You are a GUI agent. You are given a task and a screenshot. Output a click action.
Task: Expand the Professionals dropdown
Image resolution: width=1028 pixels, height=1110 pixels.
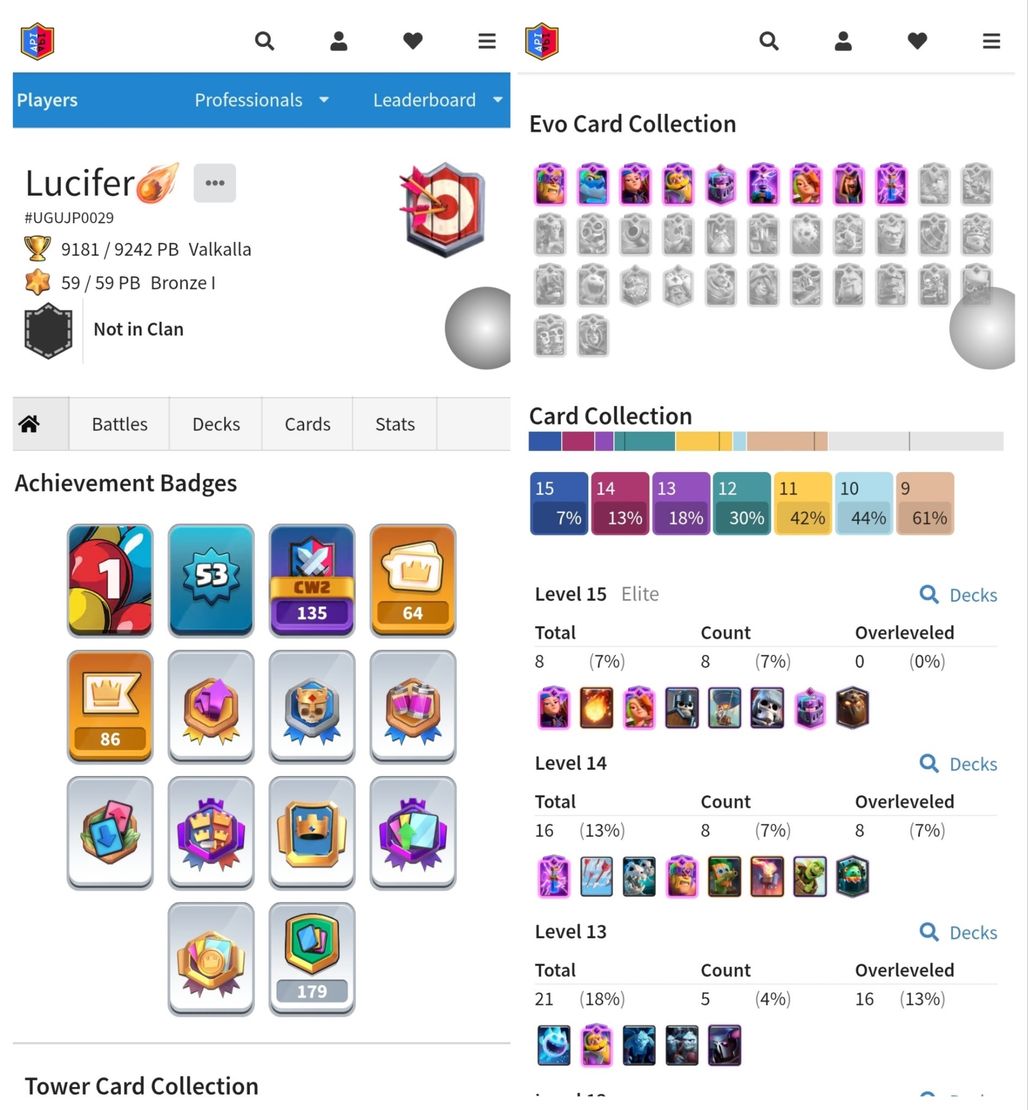(x=261, y=100)
